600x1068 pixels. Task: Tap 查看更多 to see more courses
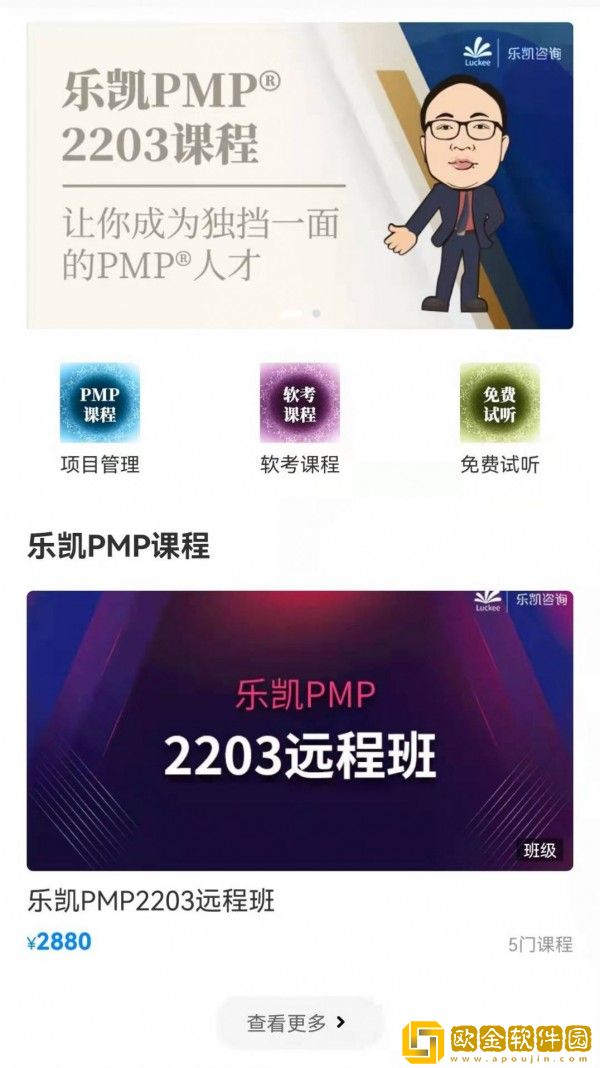(x=297, y=1022)
